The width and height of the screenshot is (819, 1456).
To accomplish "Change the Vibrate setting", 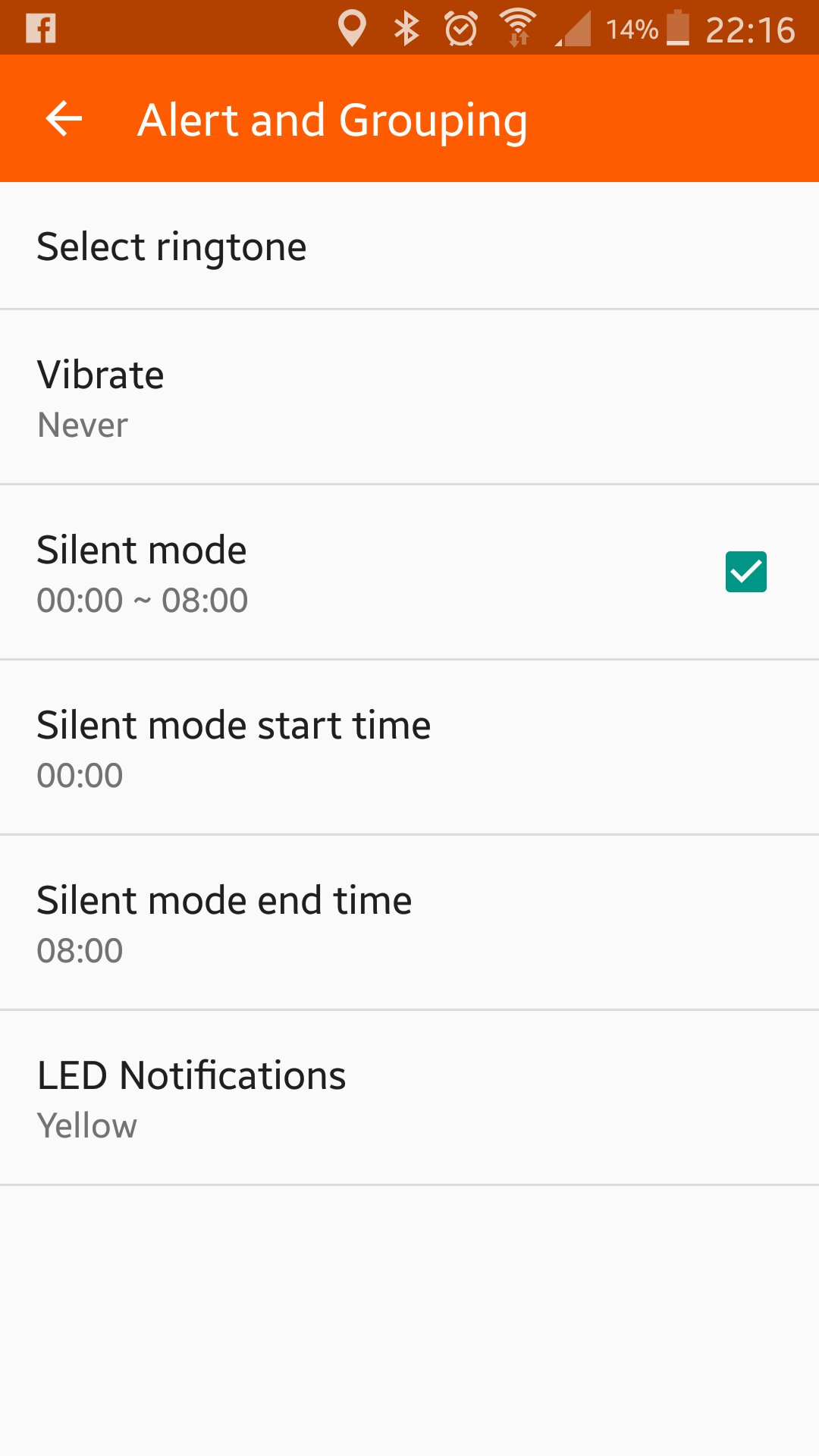I will (x=409, y=397).
